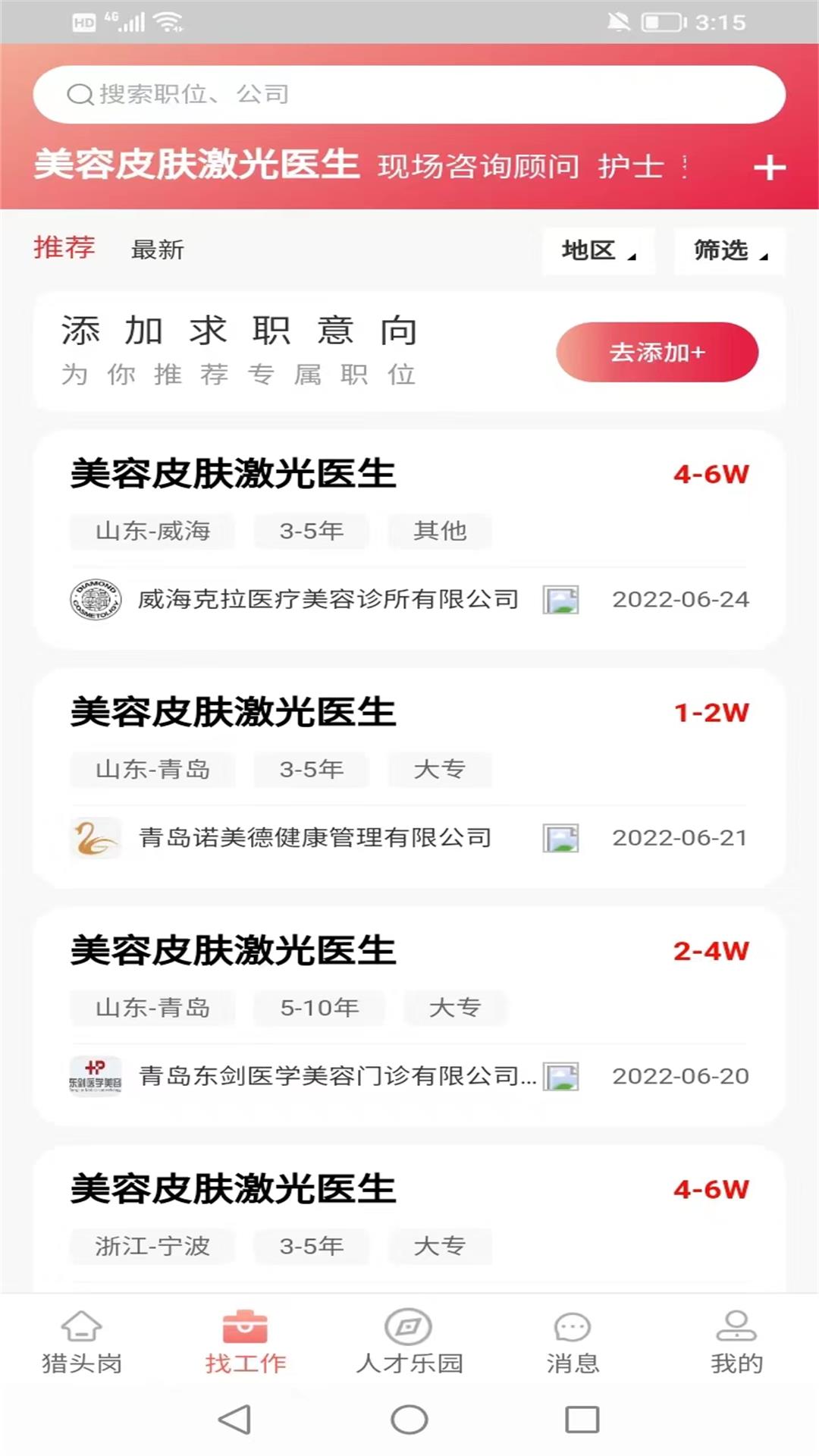The image size is (819, 1456).
Task: Open the 青岛东剑医学美容门诊 job listing
Action: click(409, 1016)
